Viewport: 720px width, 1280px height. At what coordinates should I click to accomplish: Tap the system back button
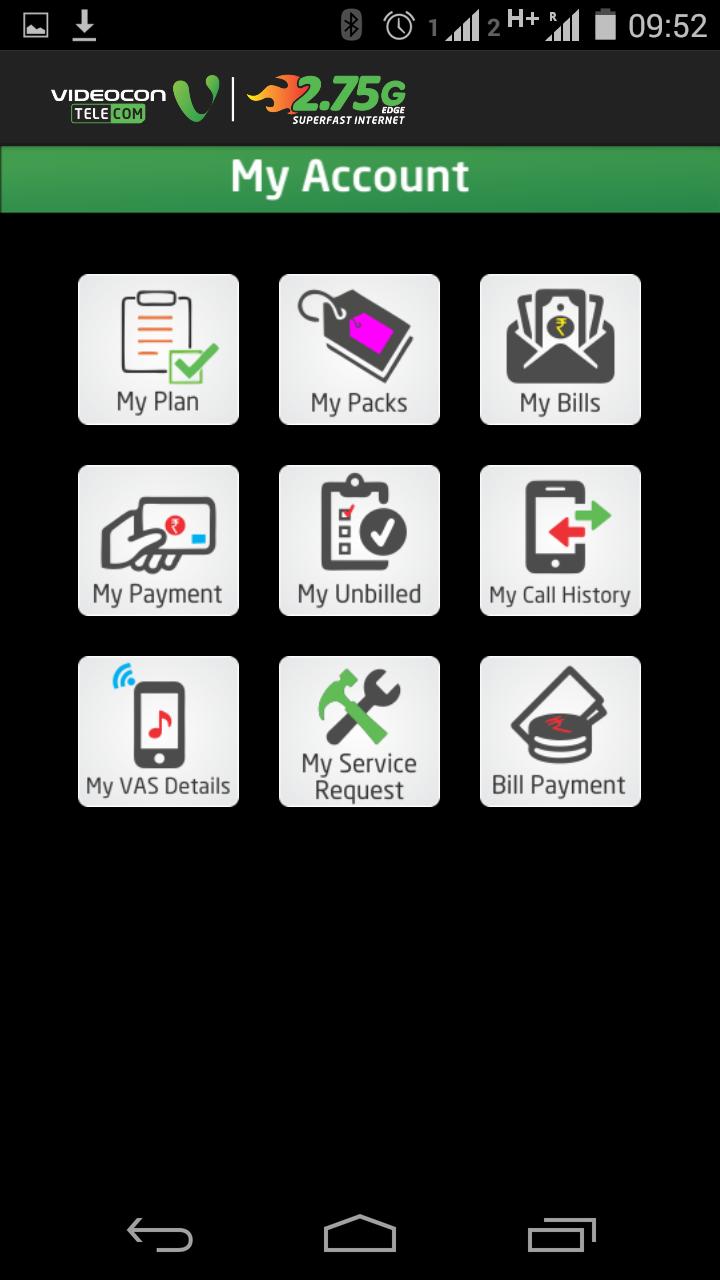160,1234
